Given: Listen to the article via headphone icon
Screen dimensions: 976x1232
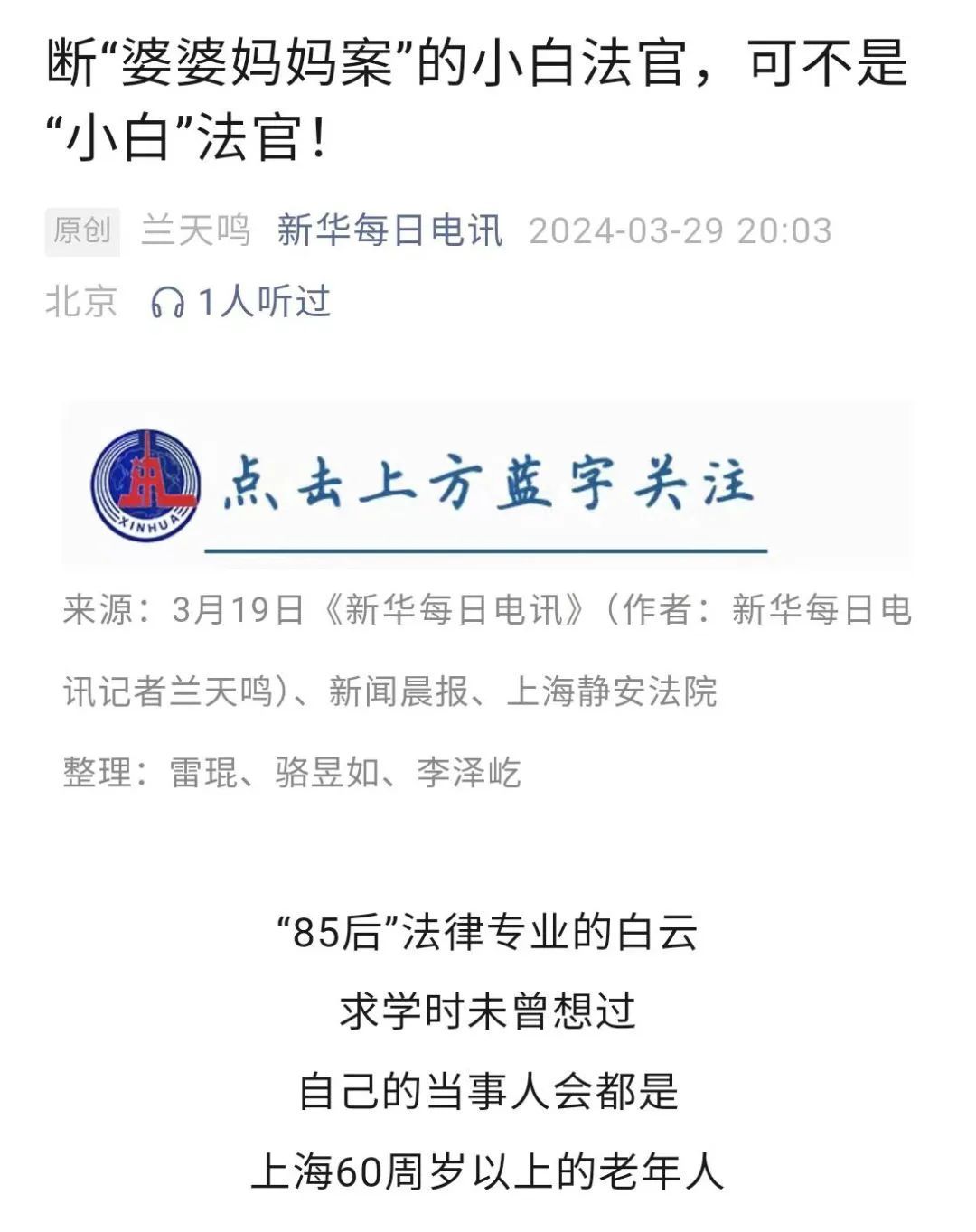Looking at the screenshot, I should pos(167,302).
